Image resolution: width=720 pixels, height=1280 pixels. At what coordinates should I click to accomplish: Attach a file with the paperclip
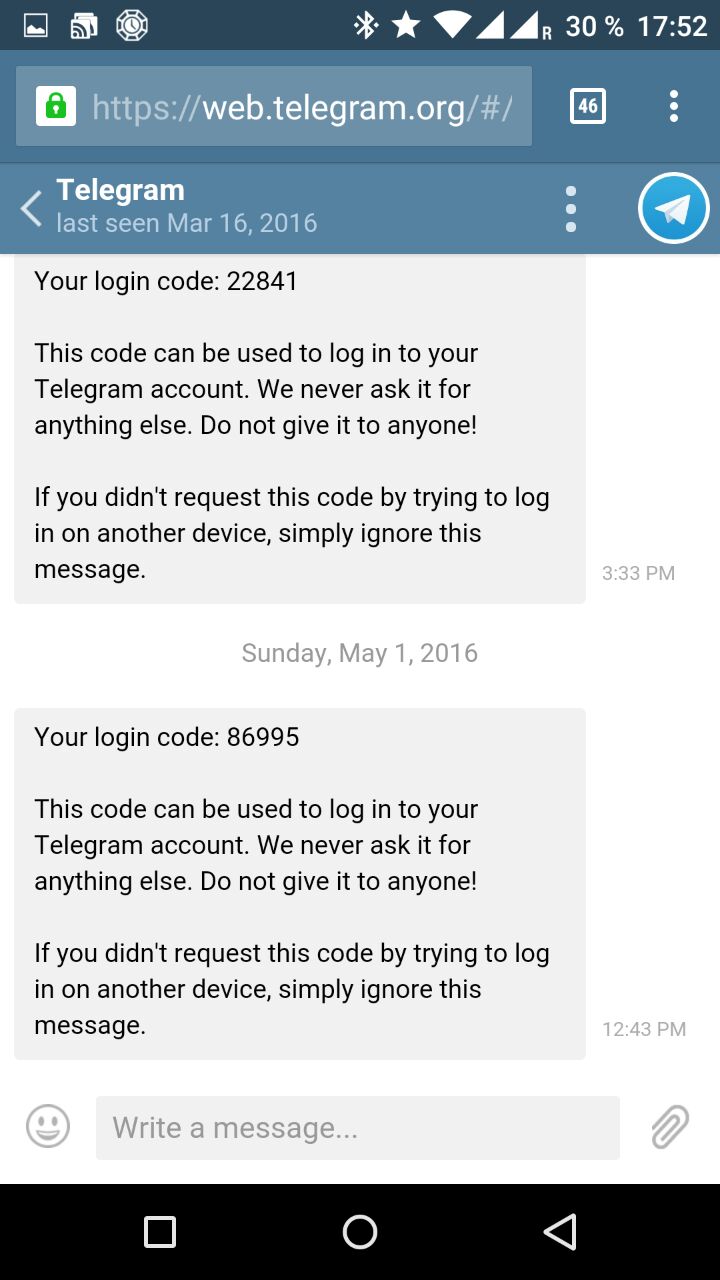[x=670, y=1127]
